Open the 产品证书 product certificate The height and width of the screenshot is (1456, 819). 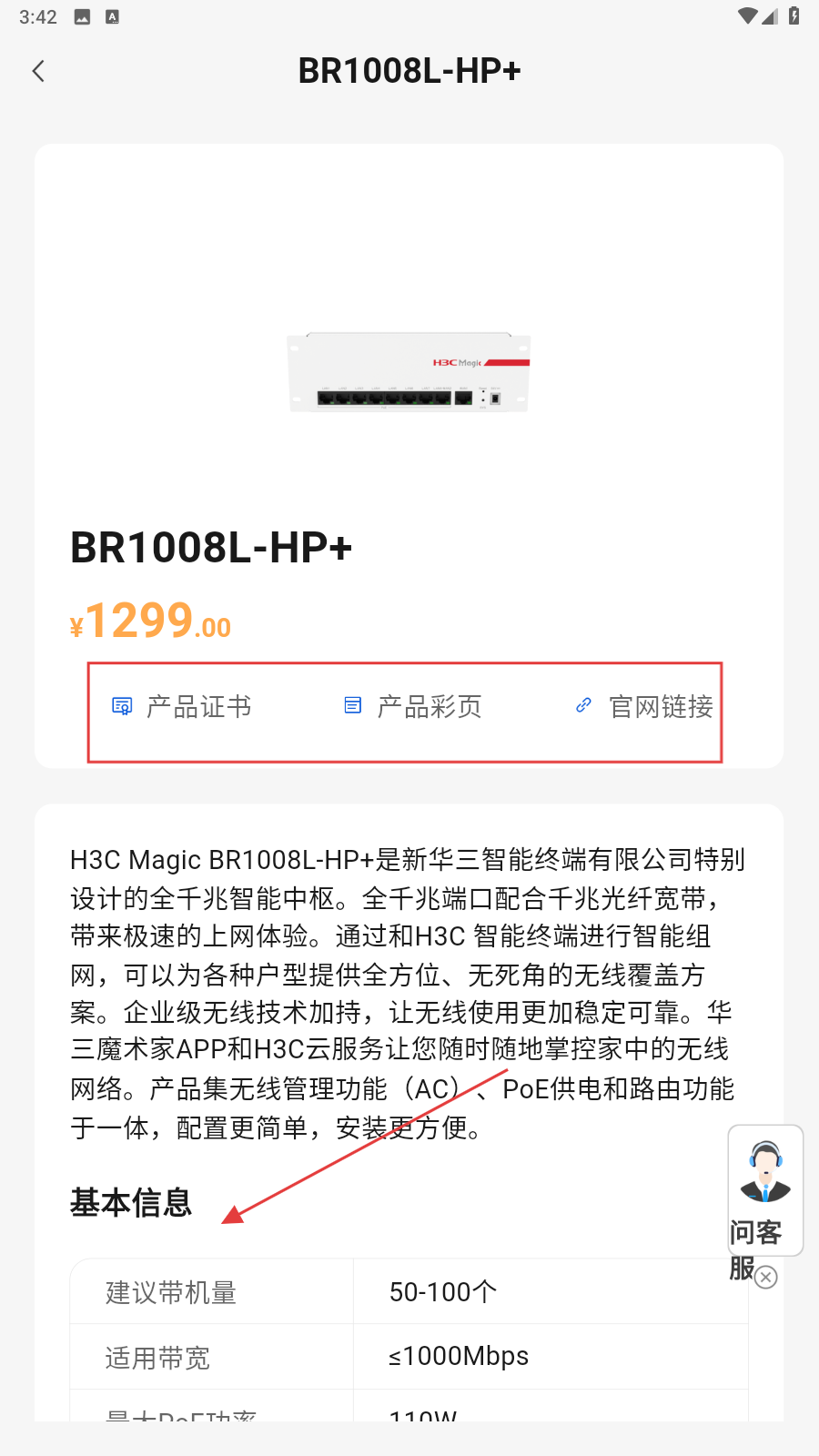click(x=182, y=706)
